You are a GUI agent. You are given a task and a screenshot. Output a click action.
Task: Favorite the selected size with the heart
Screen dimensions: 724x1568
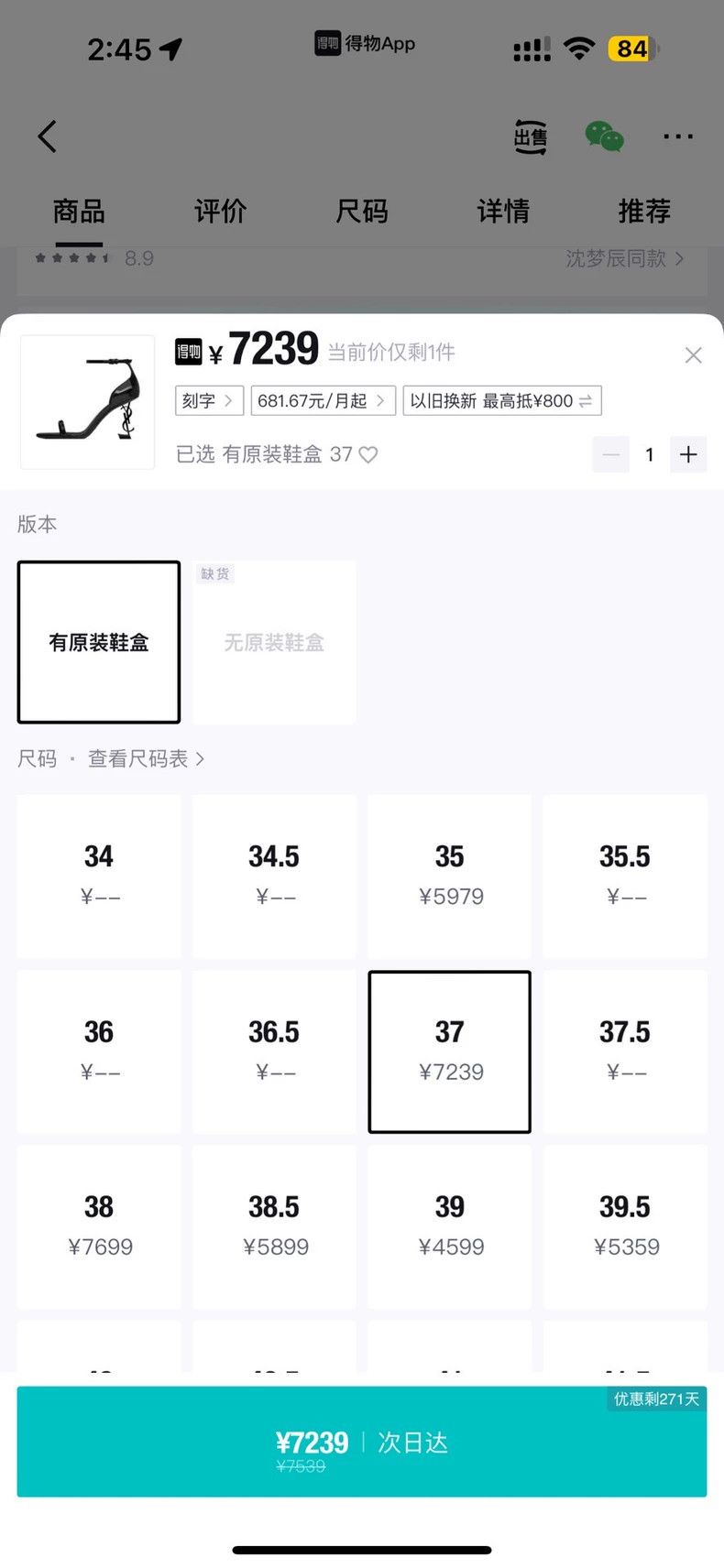(x=368, y=454)
